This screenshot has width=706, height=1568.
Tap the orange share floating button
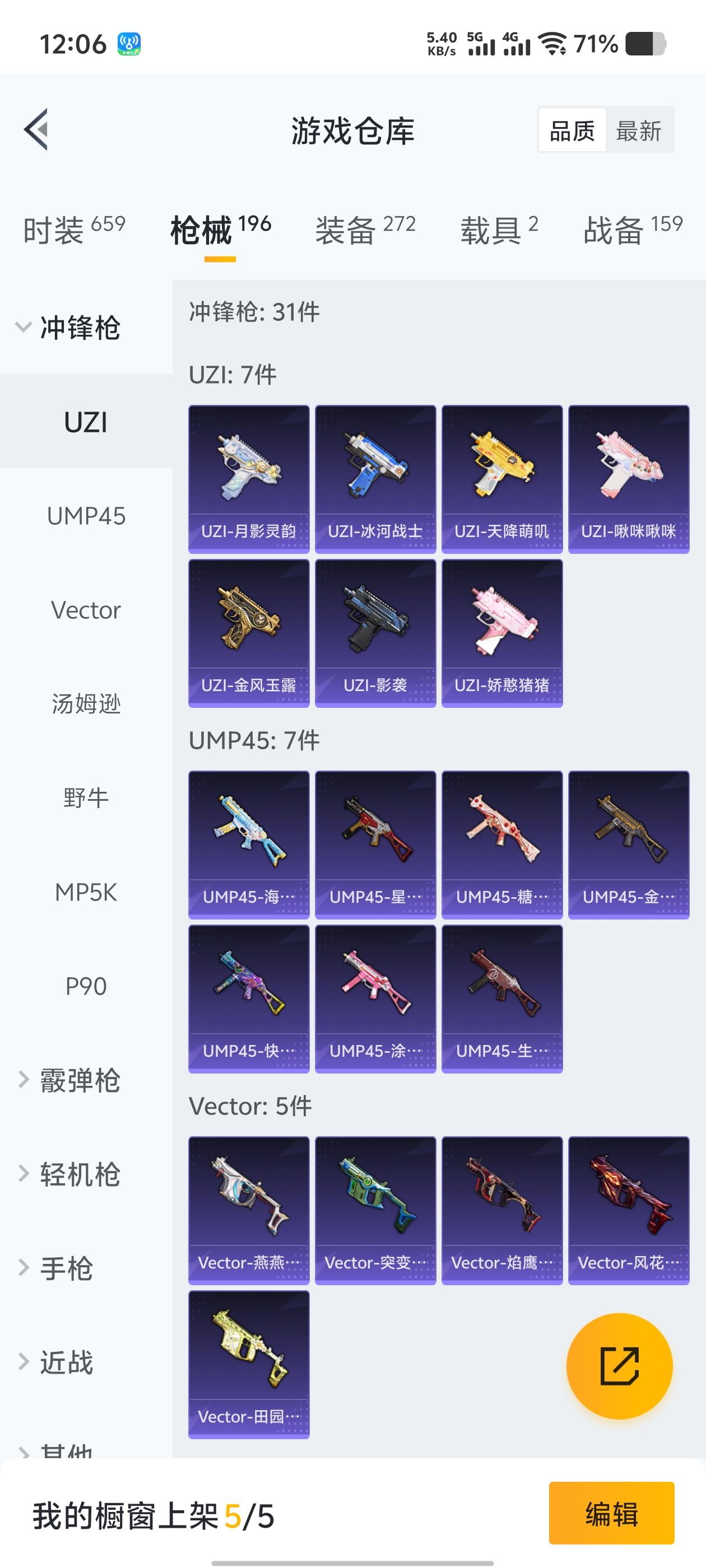point(619,1366)
